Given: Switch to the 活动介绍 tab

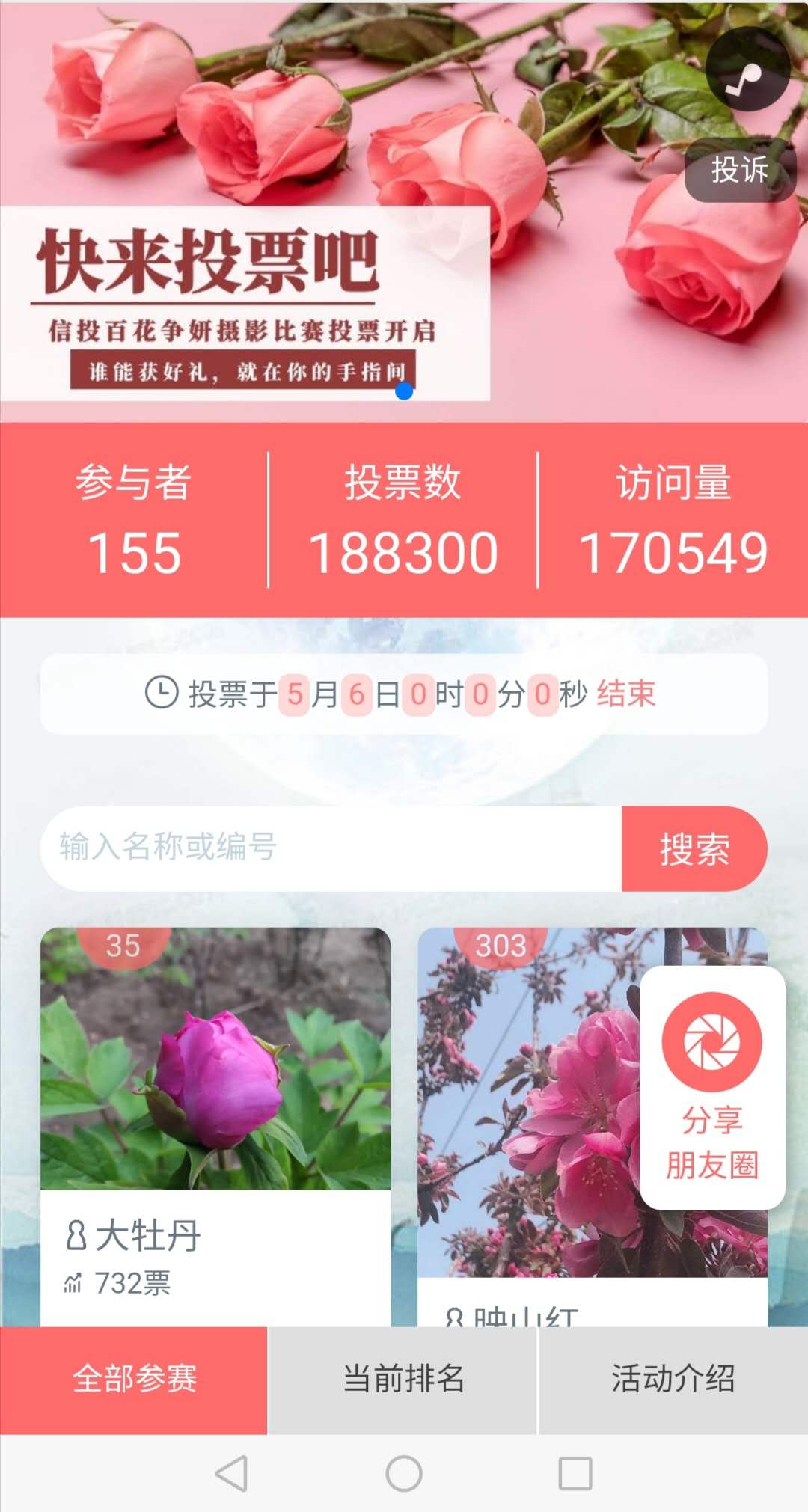Looking at the screenshot, I should click(x=673, y=1380).
